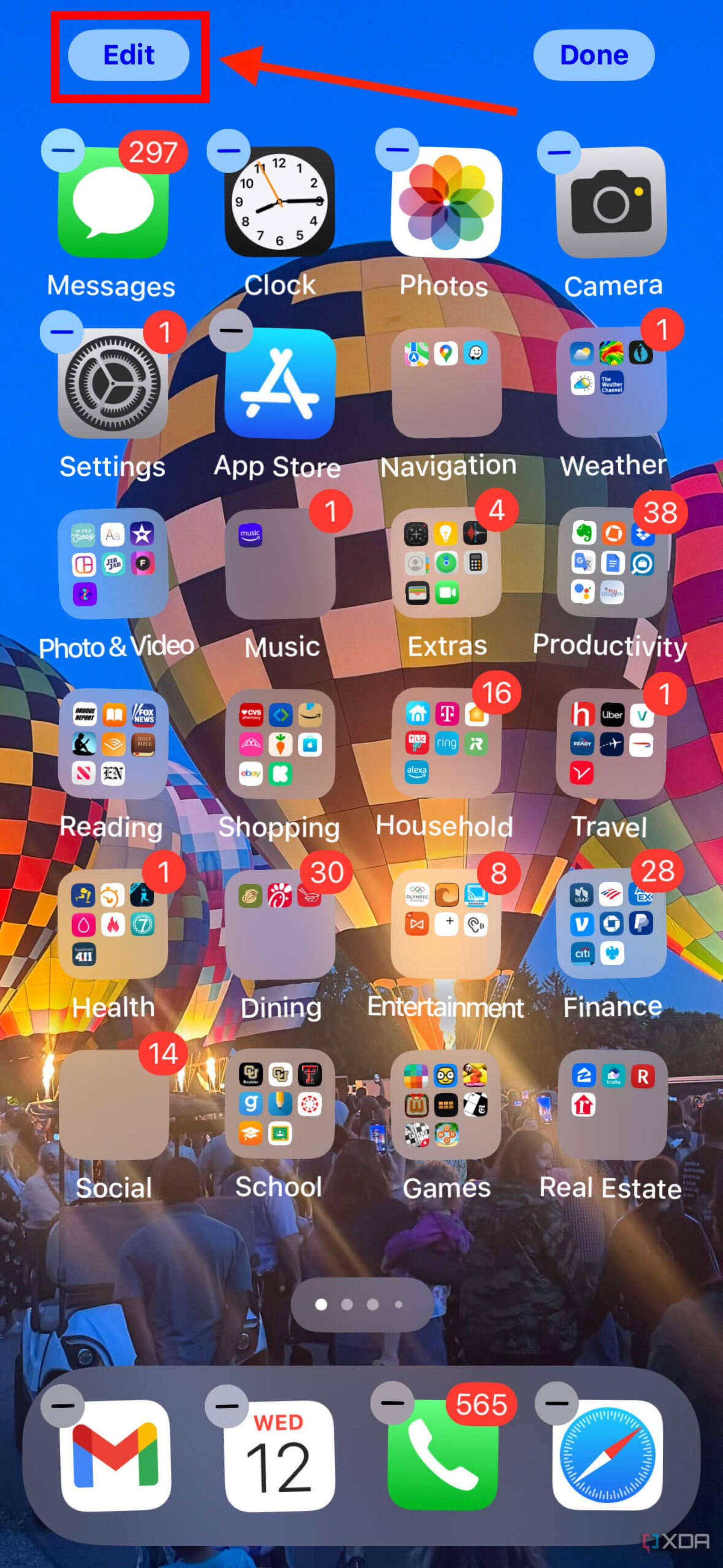This screenshot has width=723, height=1568.
Task: Open the Real Estate folder
Action: click(x=612, y=1104)
